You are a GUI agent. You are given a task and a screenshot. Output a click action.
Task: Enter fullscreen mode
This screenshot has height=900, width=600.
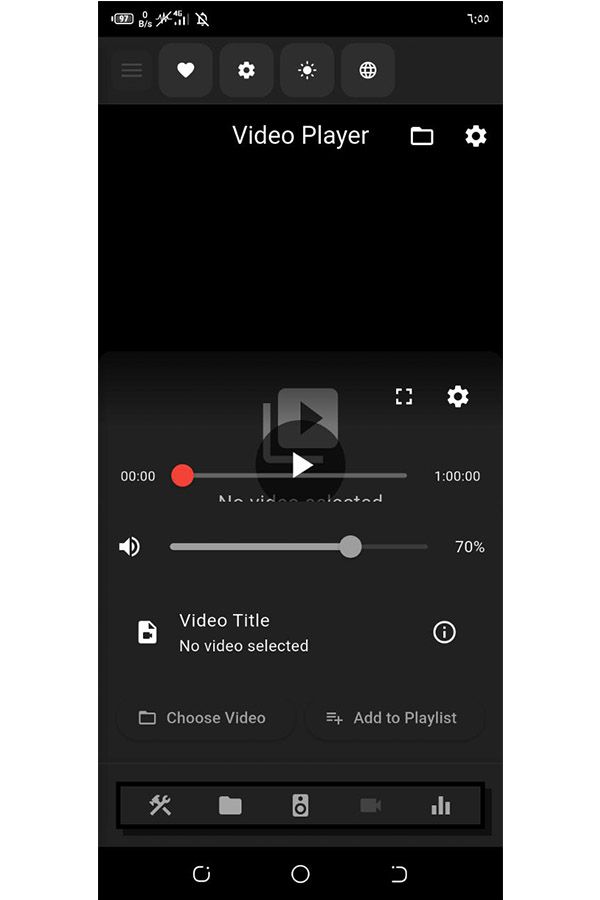(x=404, y=397)
